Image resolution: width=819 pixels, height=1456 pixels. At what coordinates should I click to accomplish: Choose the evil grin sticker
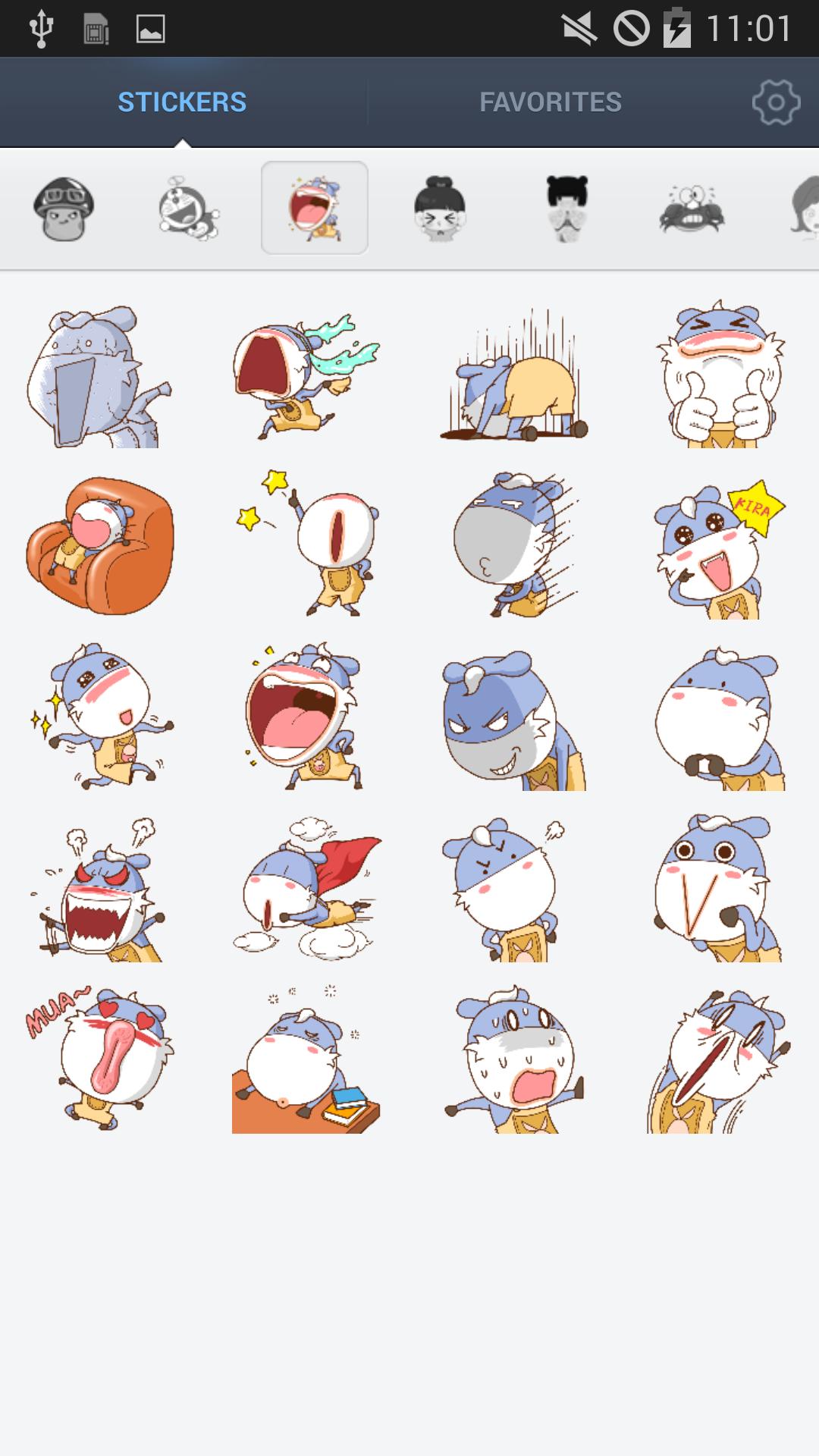click(513, 719)
